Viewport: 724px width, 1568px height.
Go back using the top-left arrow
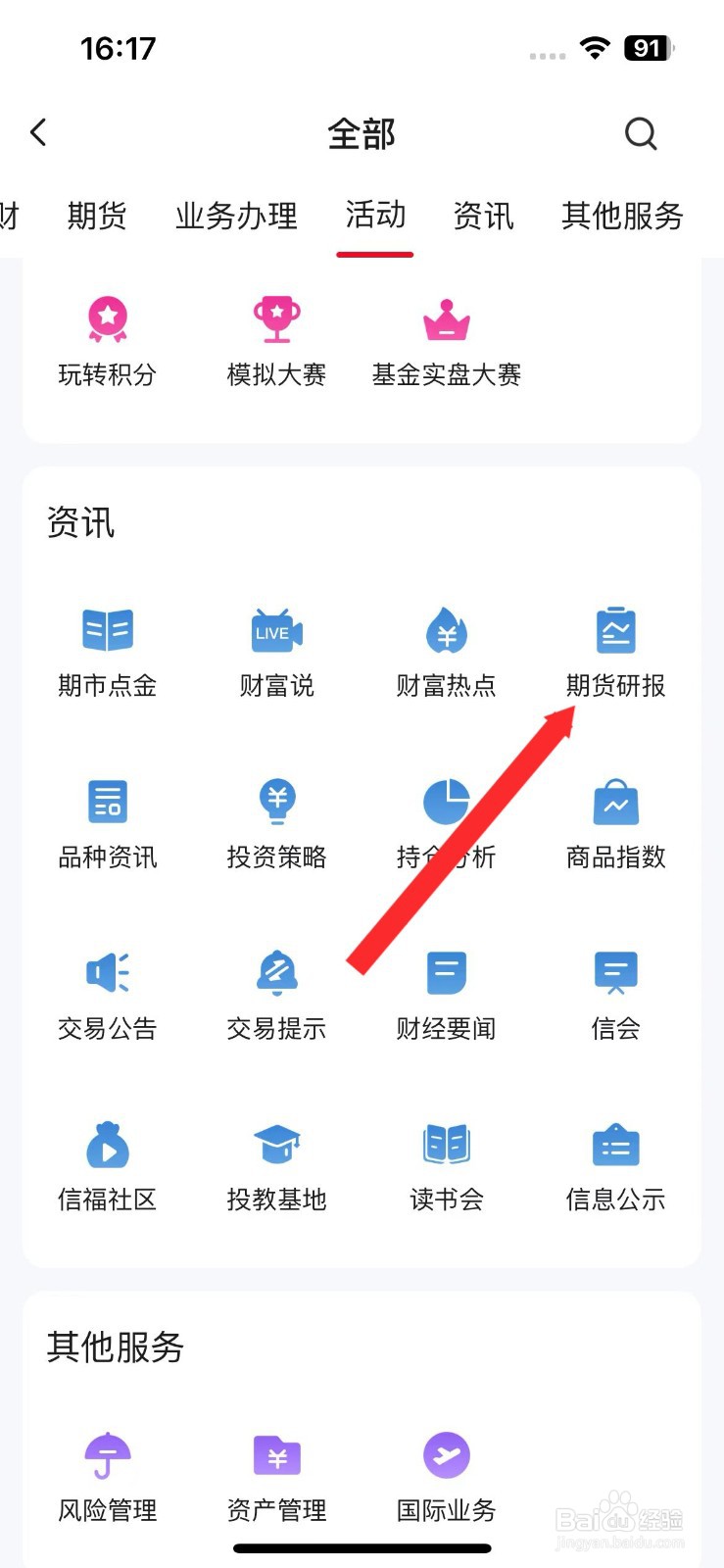point(38,132)
